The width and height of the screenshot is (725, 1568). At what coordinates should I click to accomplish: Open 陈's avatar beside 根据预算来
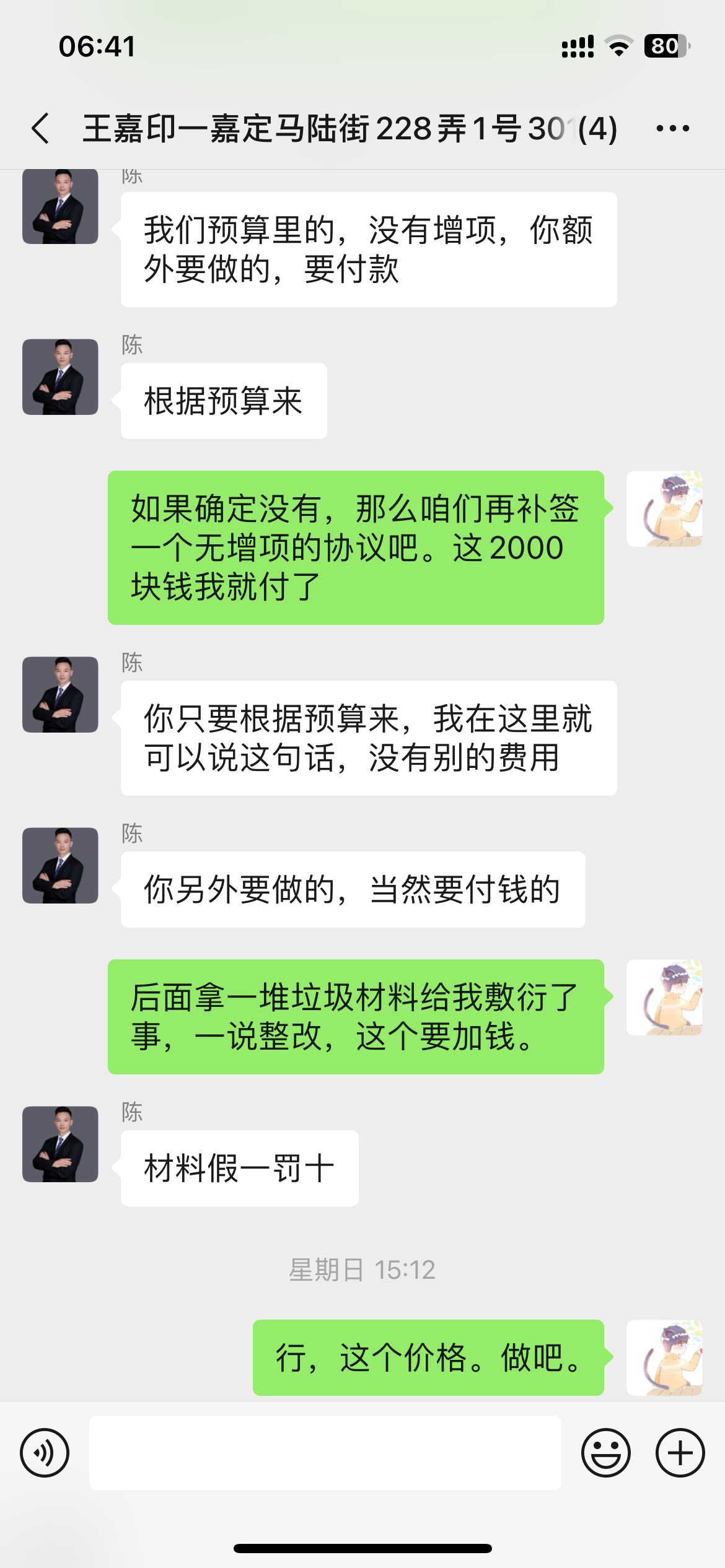pyautogui.click(x=60, y=377)
